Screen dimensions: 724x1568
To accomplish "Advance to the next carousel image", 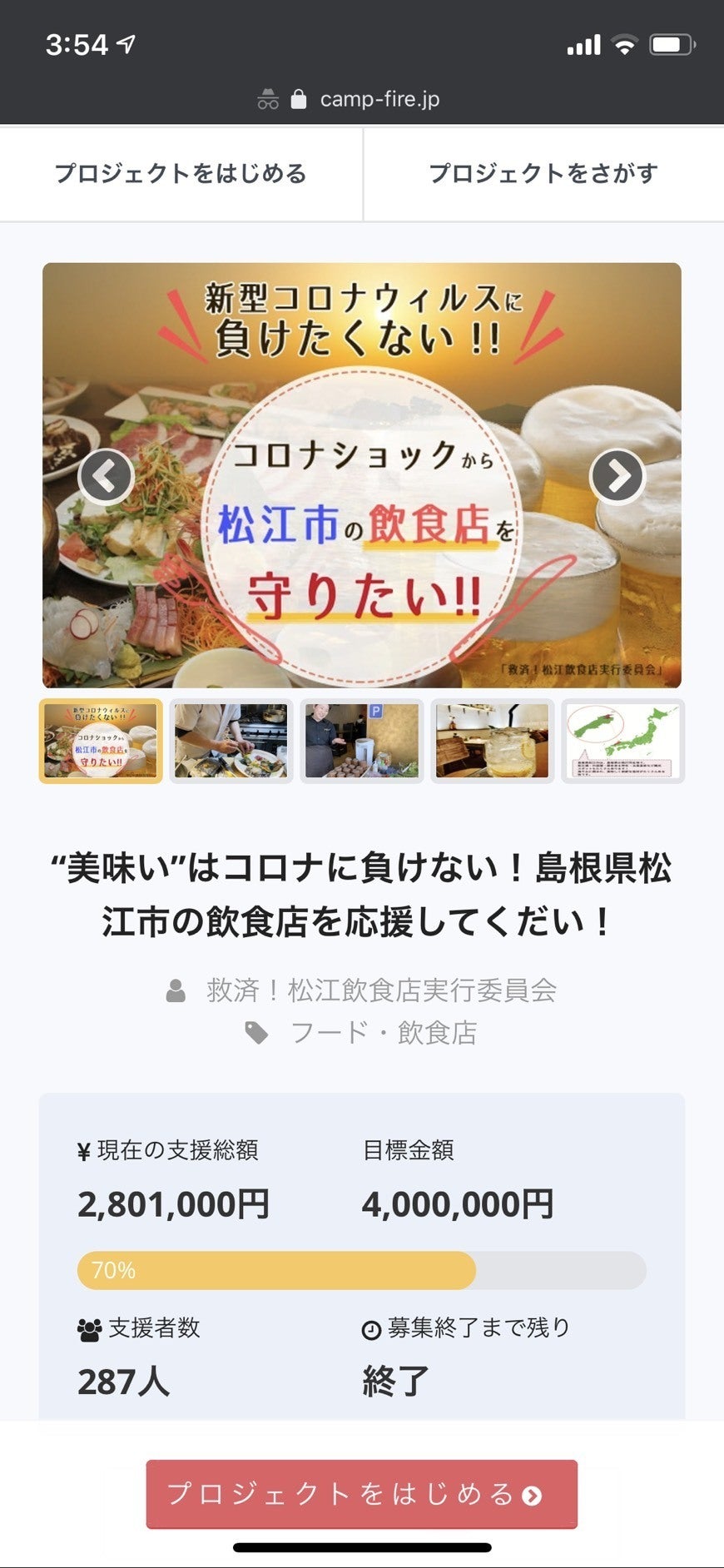I will [x=617, y=476].
